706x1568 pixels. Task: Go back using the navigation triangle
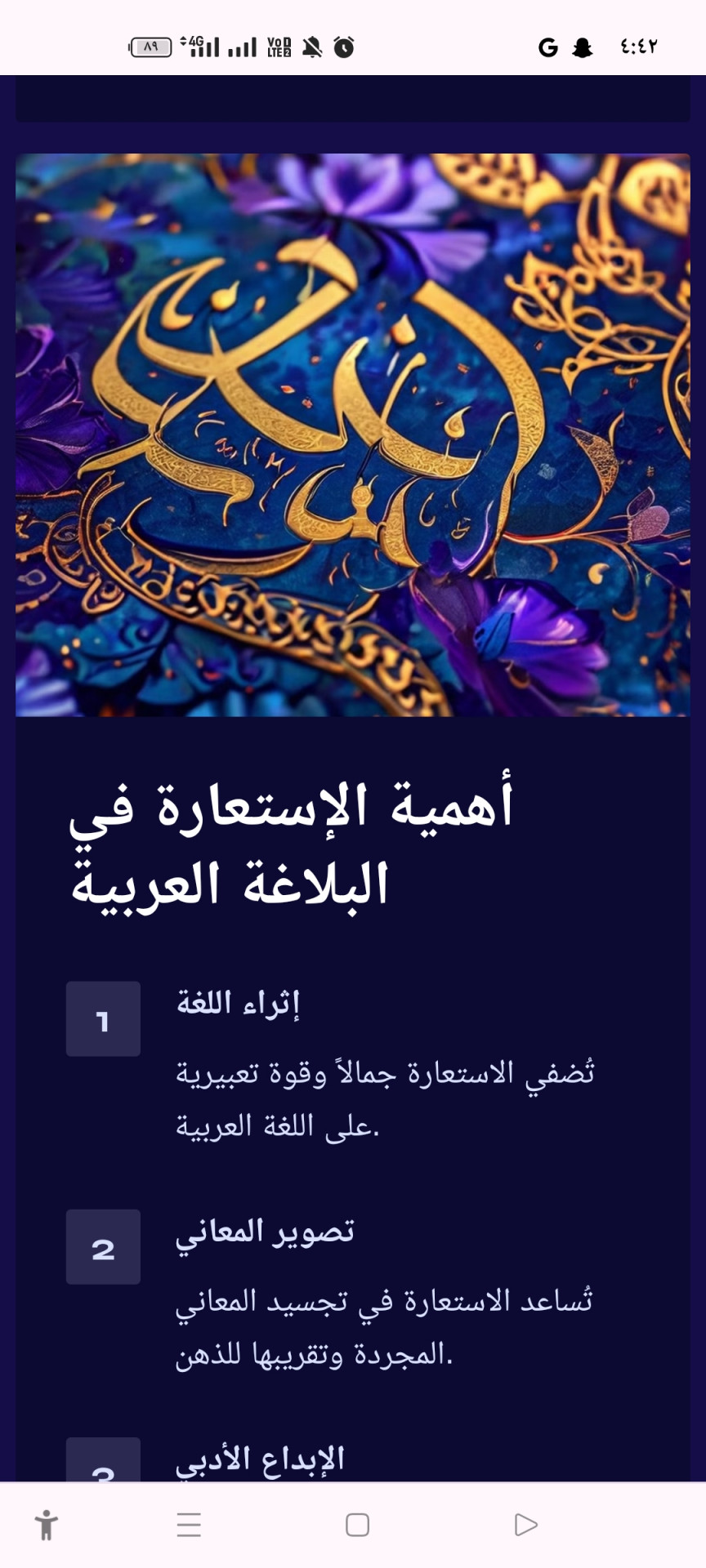click(525, 1525)
